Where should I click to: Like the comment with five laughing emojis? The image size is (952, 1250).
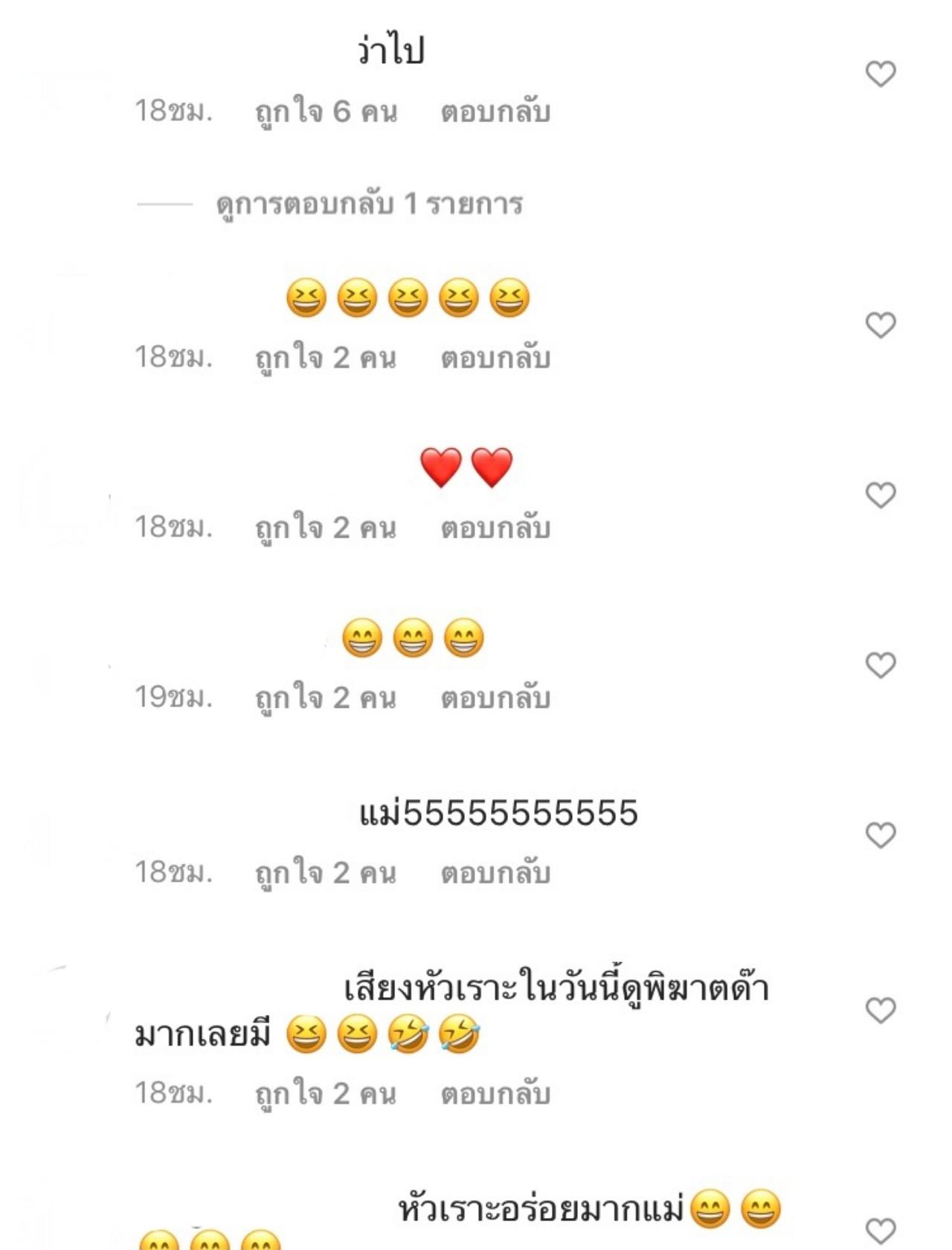click(x=881, y=325)
